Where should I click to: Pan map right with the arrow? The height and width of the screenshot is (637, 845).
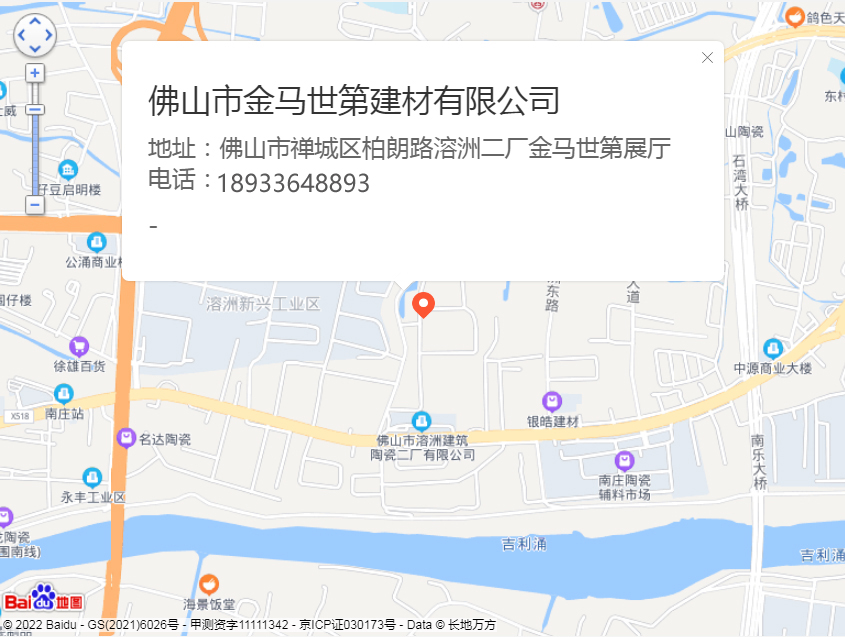tap(49, 35)
